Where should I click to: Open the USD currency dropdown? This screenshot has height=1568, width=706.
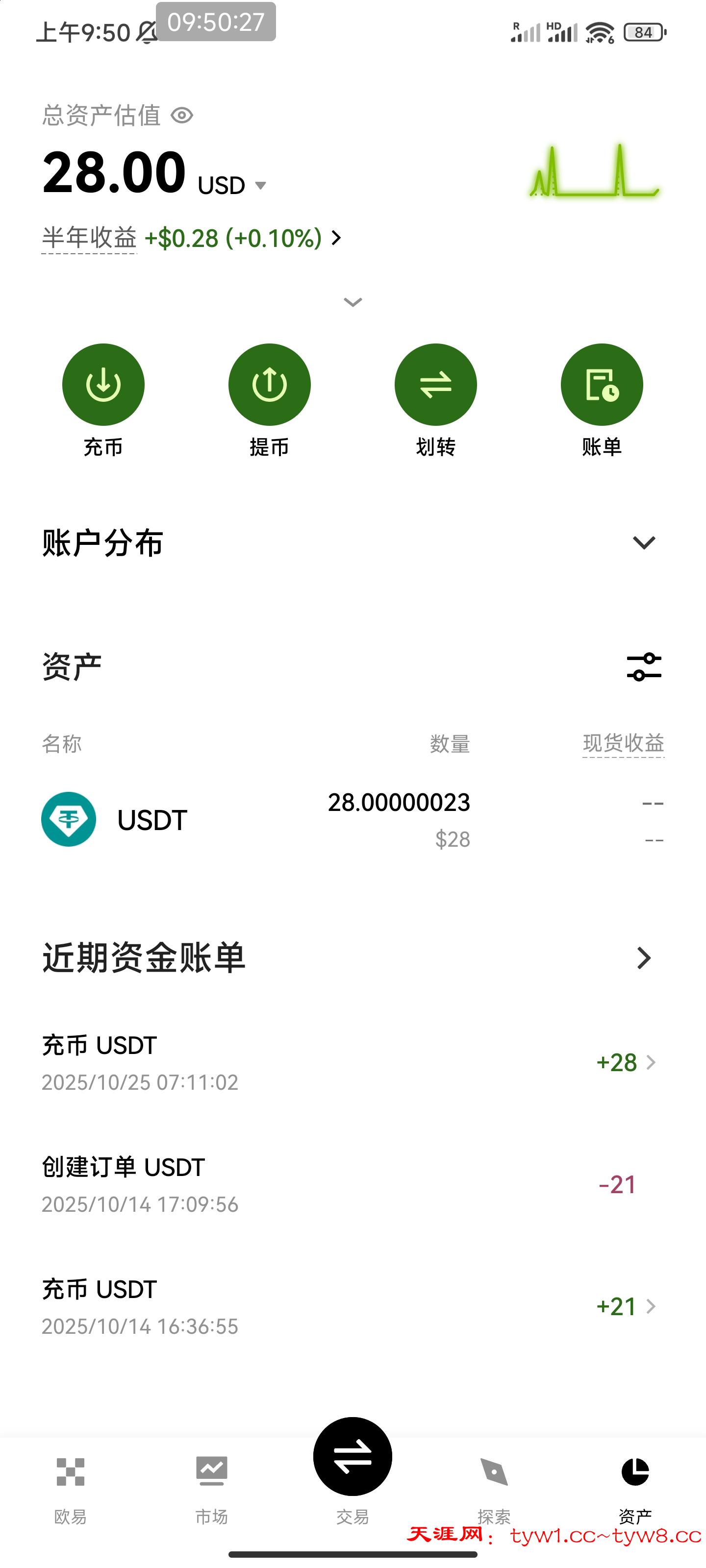point(231,185)
